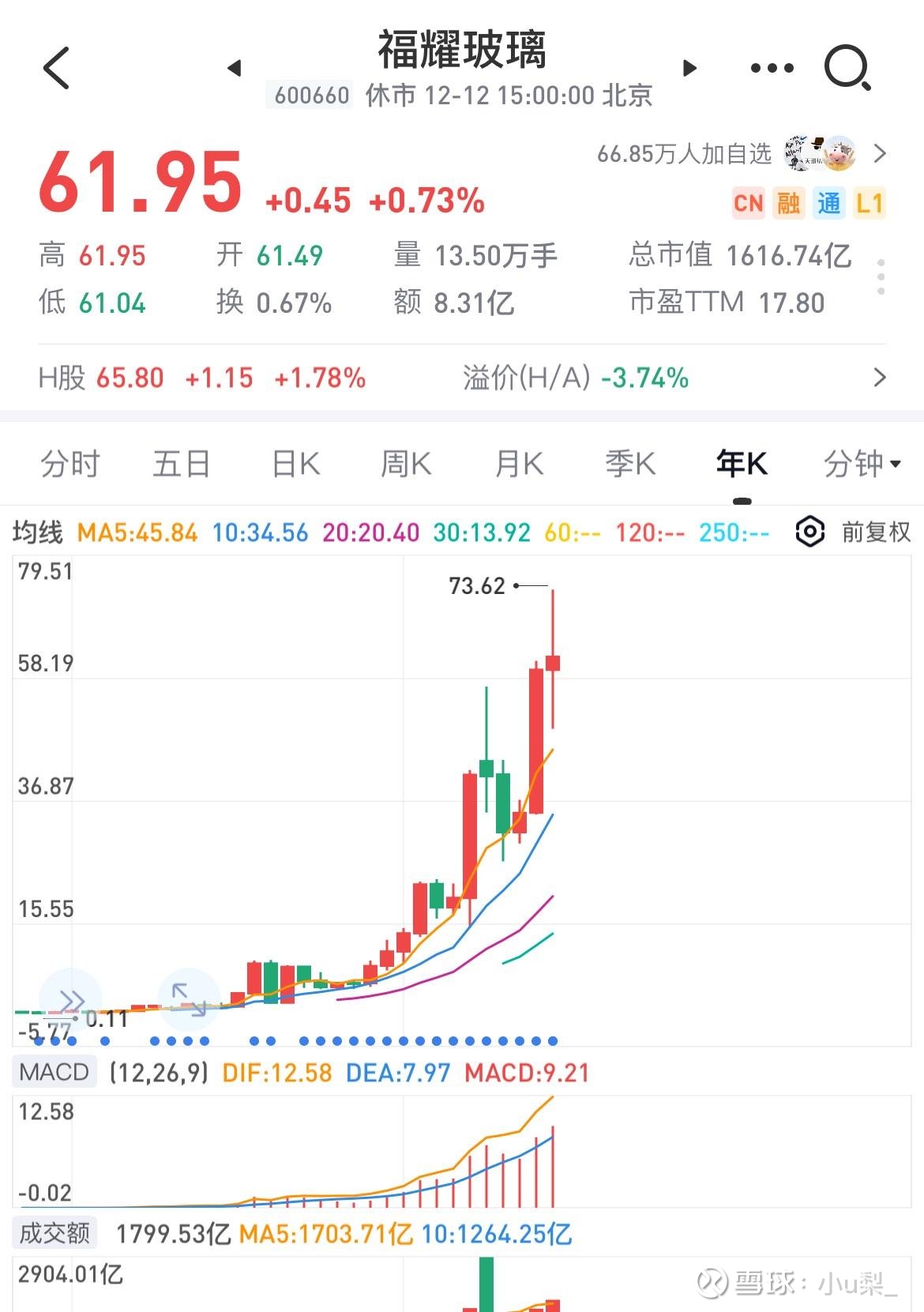
Task: Switch to 五日 chart tab
Action: [x=182, y=464]
